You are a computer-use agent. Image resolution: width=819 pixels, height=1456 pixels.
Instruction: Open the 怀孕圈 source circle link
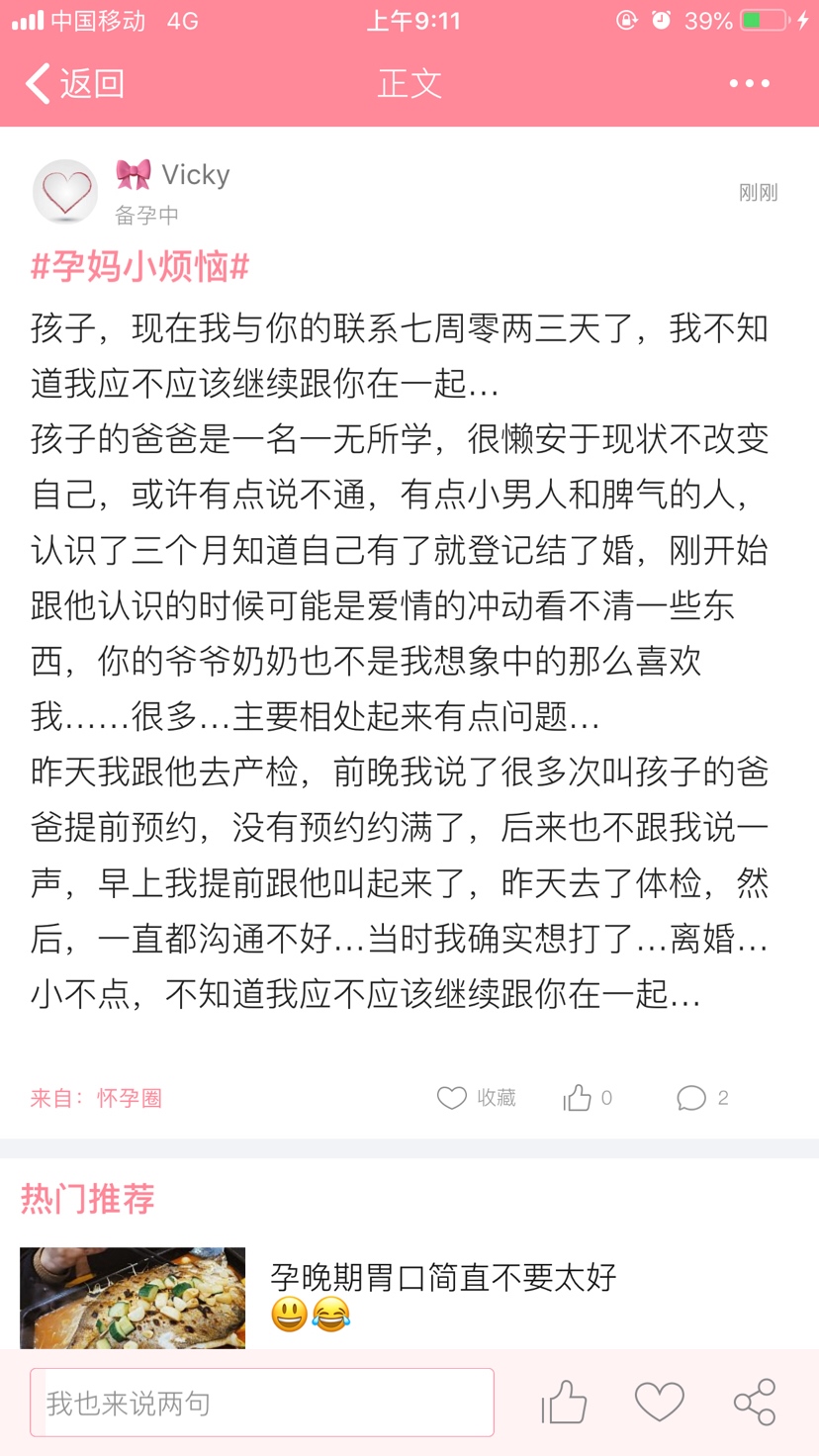click(x=129, y=1097)
